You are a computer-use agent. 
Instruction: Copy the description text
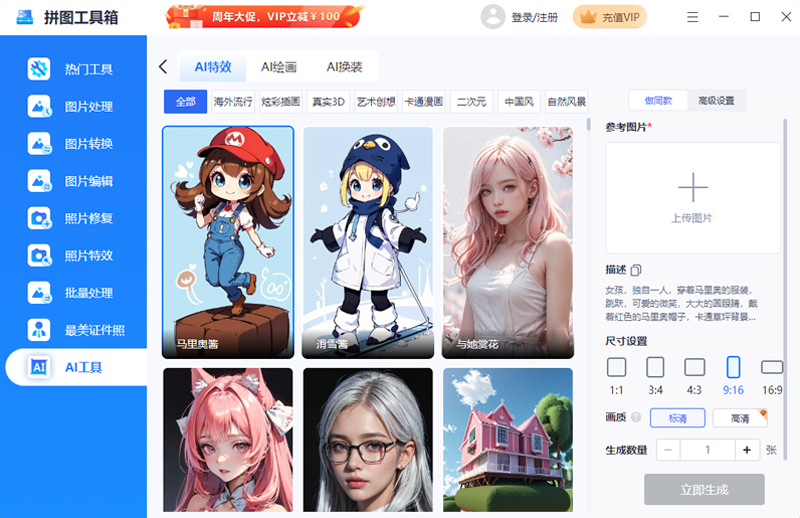pyautogui.click(x=636, y=270)
